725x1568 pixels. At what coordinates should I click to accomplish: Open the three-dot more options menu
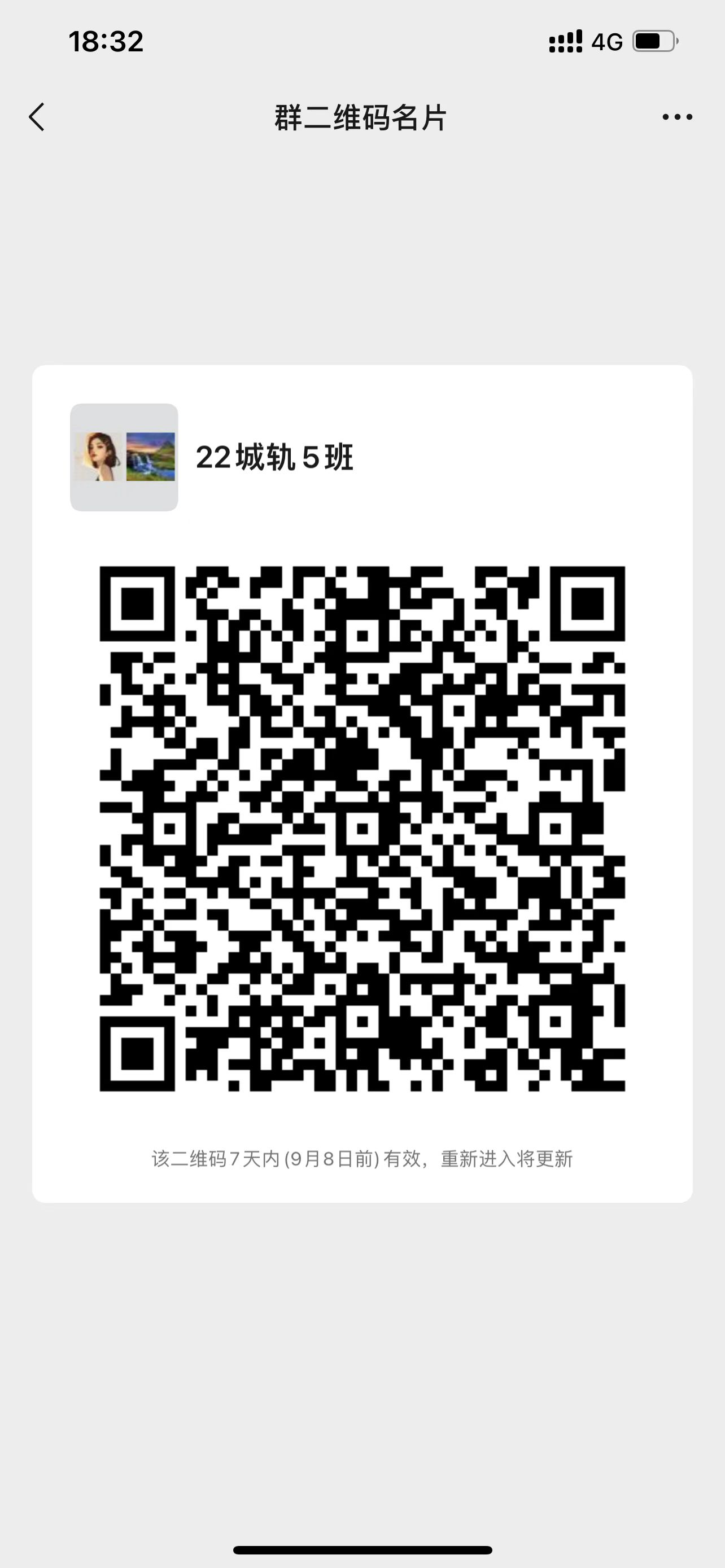point(677,117)
